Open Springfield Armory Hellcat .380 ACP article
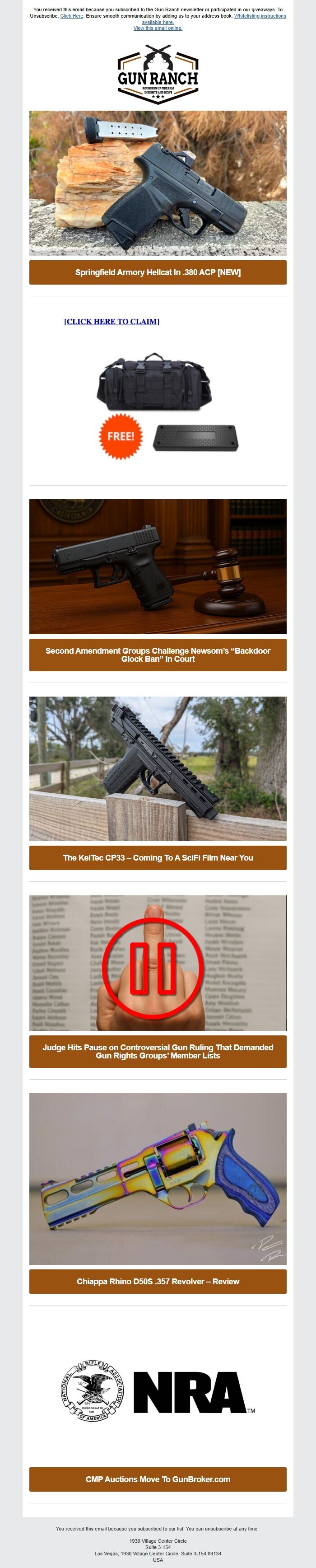Screen dimensions: 316x1568 click(x=158, y=272)
